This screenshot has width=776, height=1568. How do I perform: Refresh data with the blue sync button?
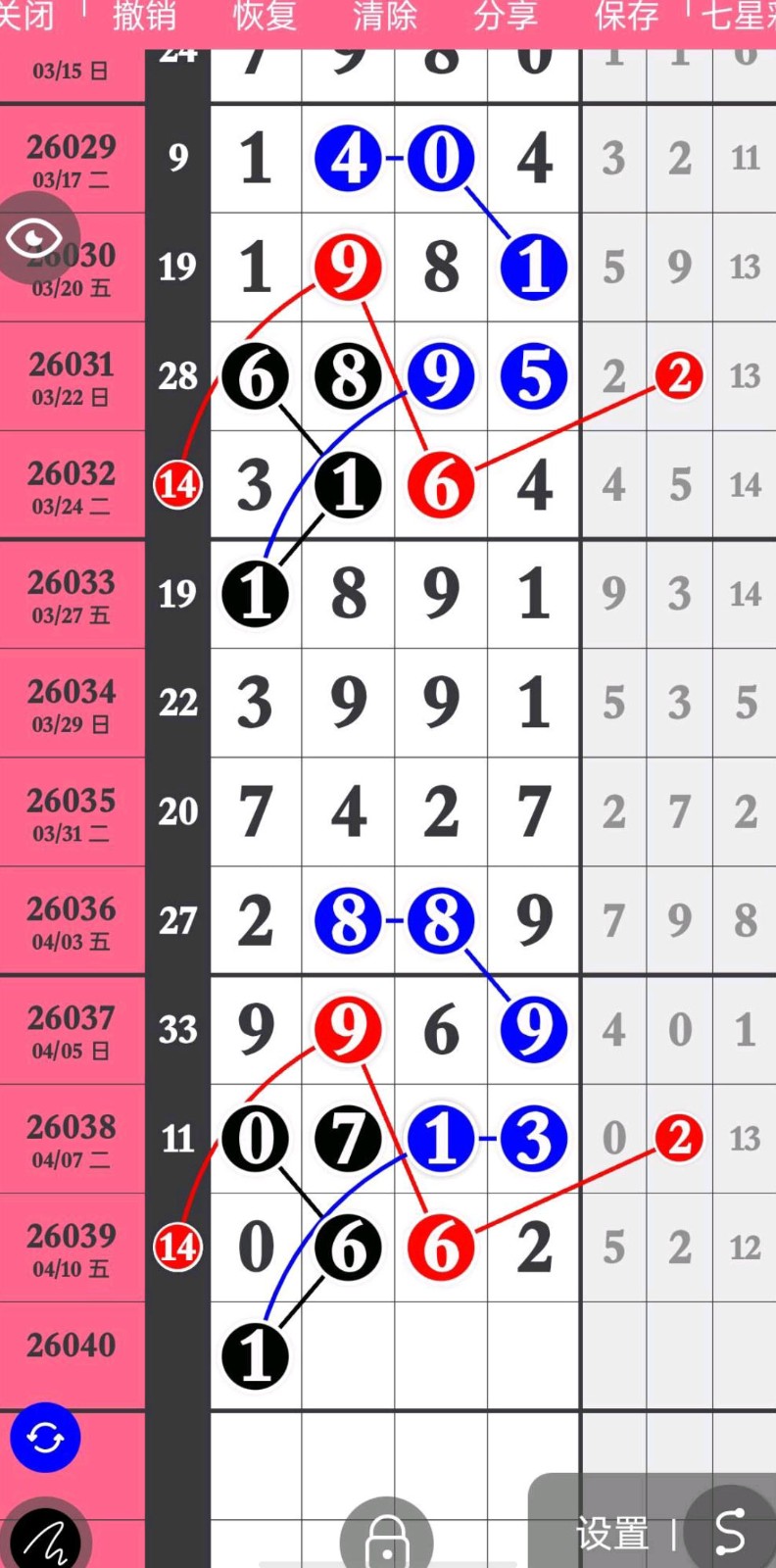[x=45, y=1438]
